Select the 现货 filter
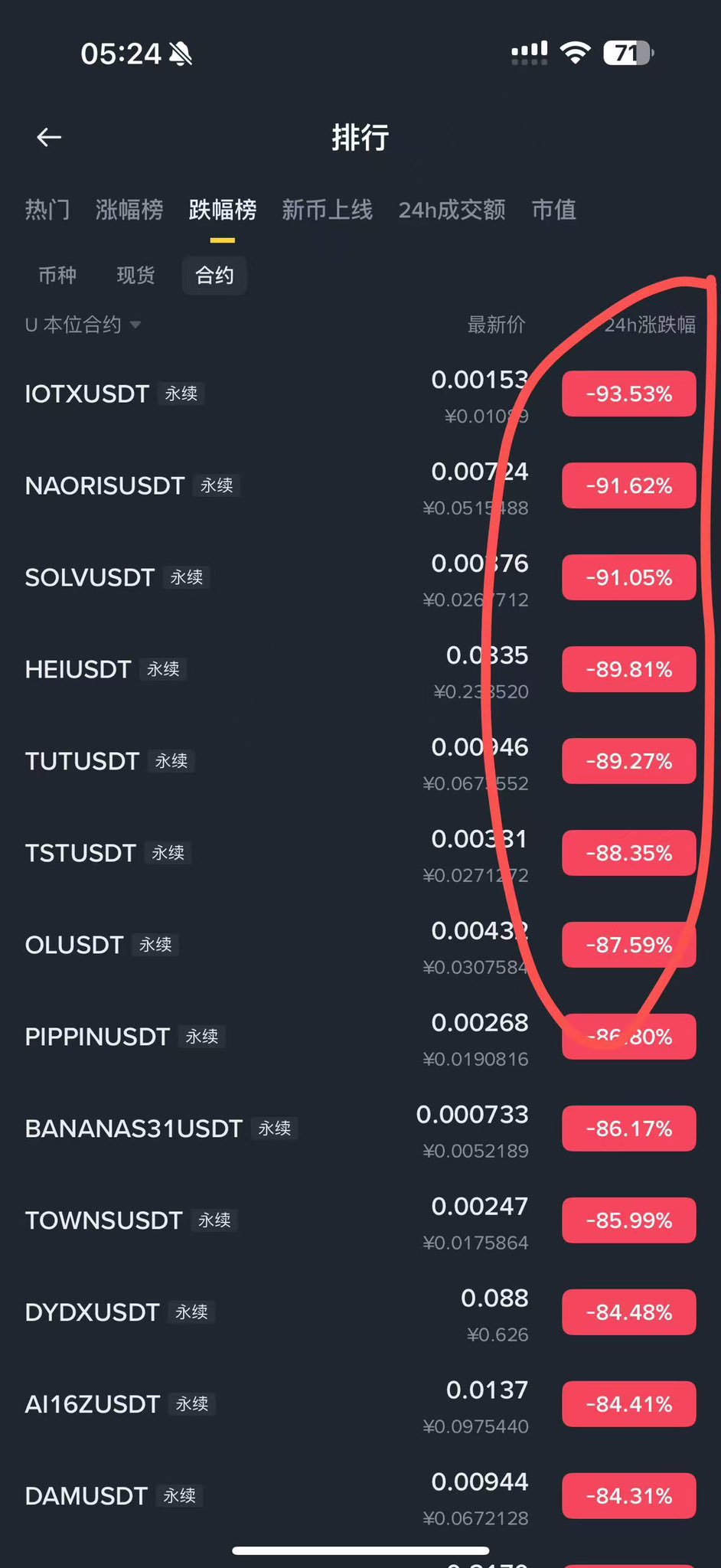Viewport: 721px width, 1568px height. tap(135, 276)
